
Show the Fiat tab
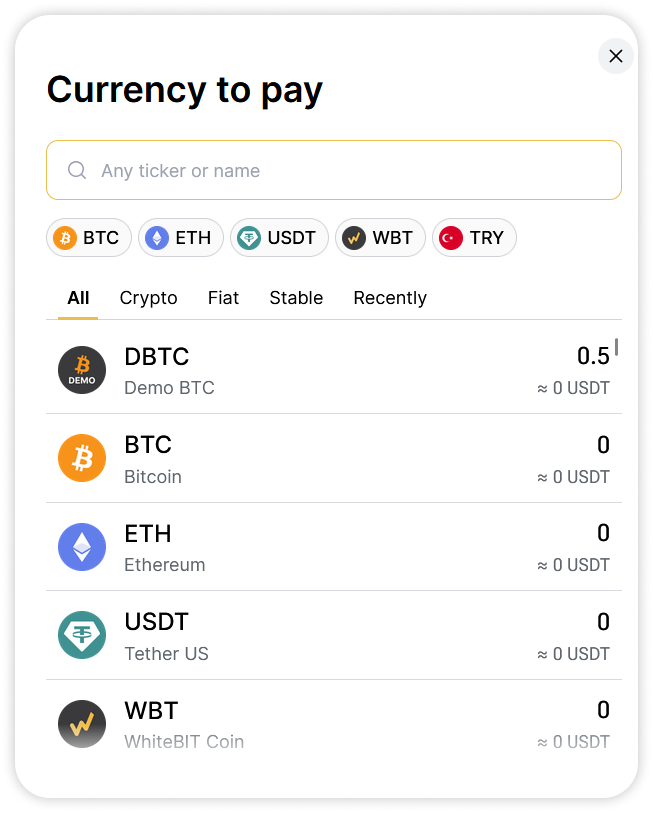(x=223, y=298)
